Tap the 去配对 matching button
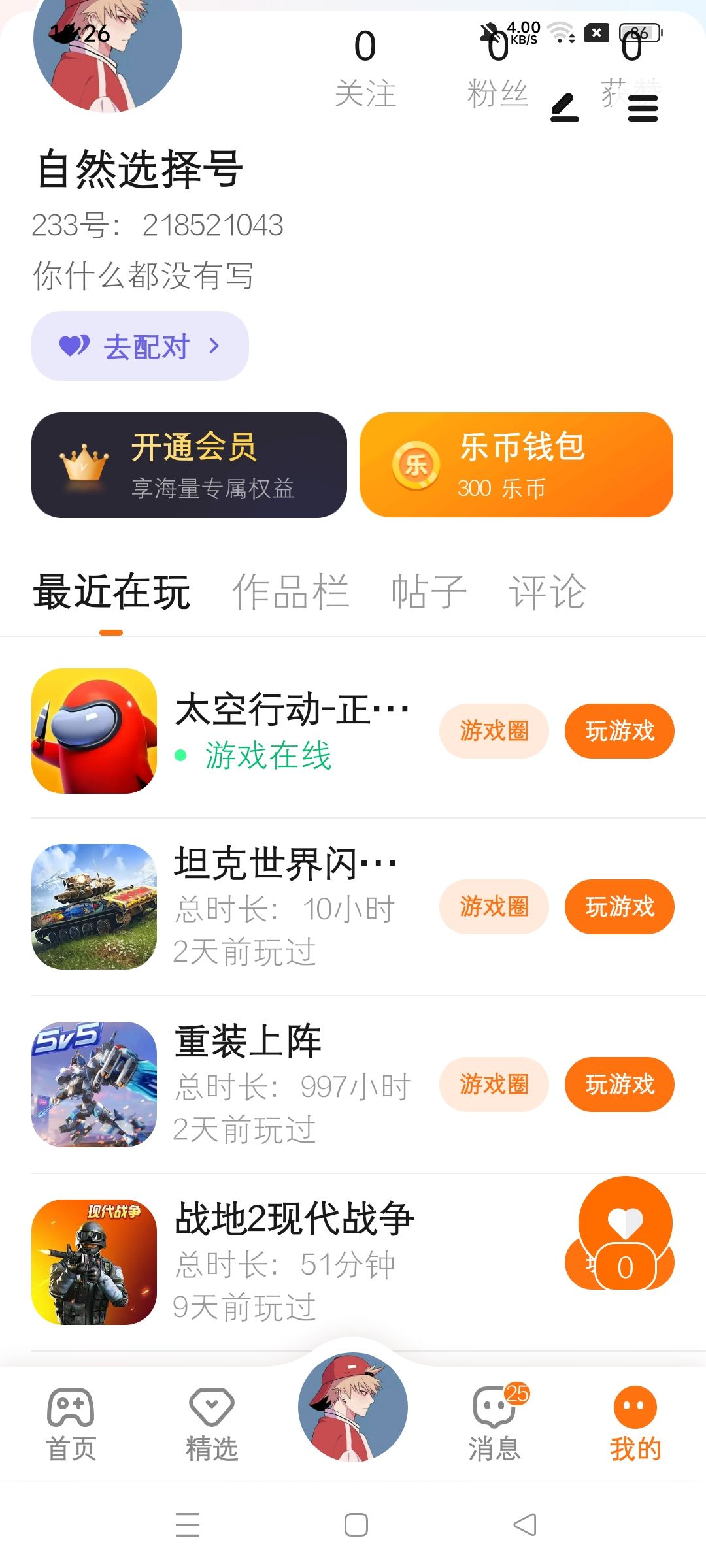The image size is (706, 1568). coord(140,346)
